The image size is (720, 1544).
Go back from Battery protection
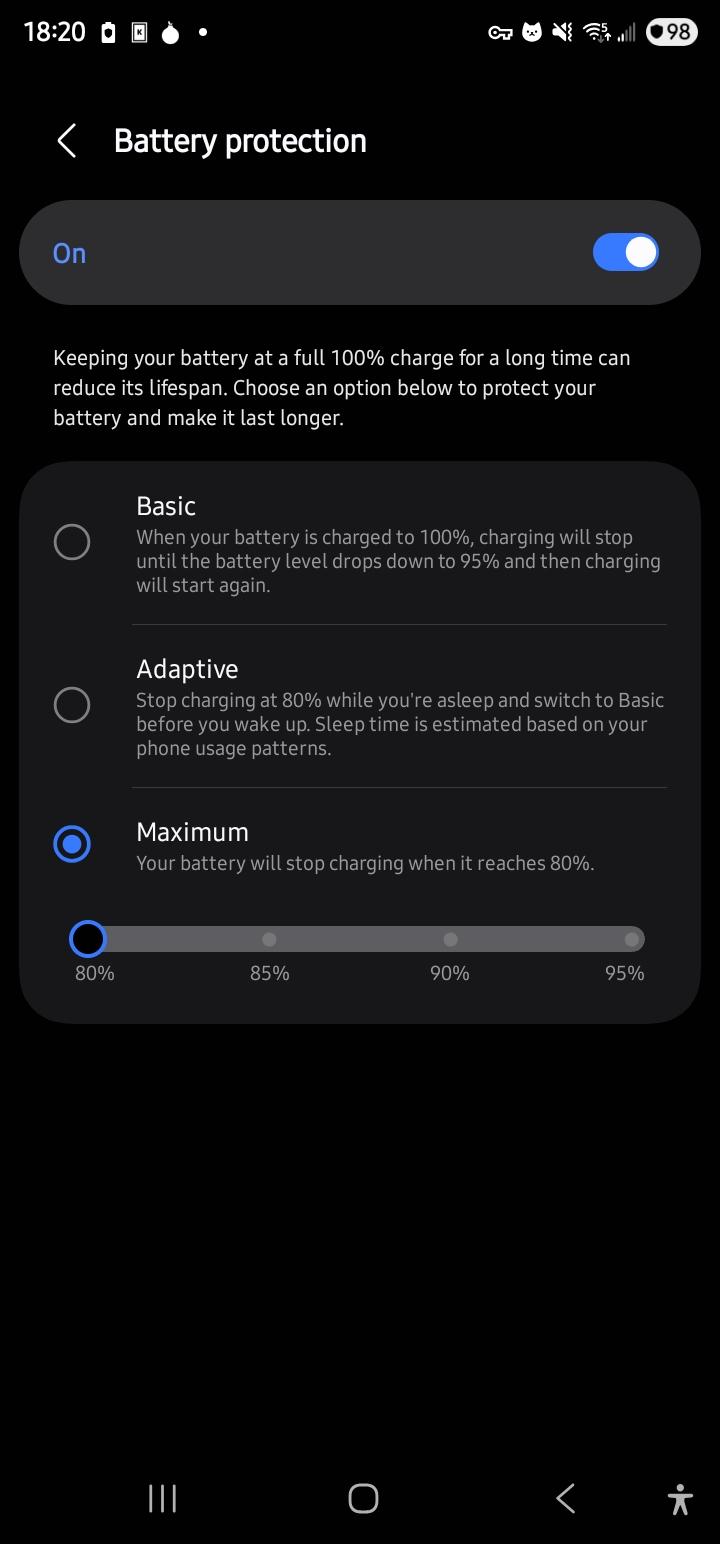67,141
